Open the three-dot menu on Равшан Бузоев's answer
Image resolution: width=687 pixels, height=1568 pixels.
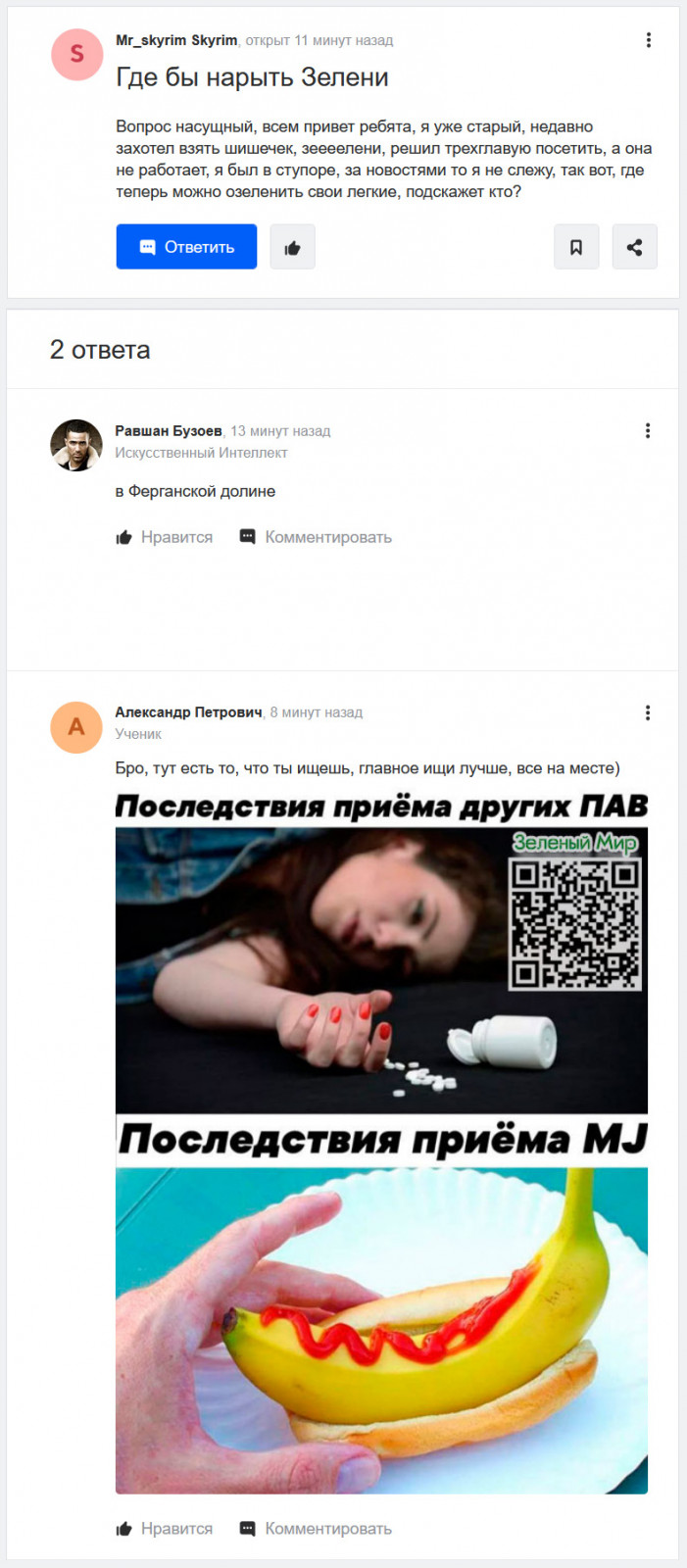click(648, 431)
